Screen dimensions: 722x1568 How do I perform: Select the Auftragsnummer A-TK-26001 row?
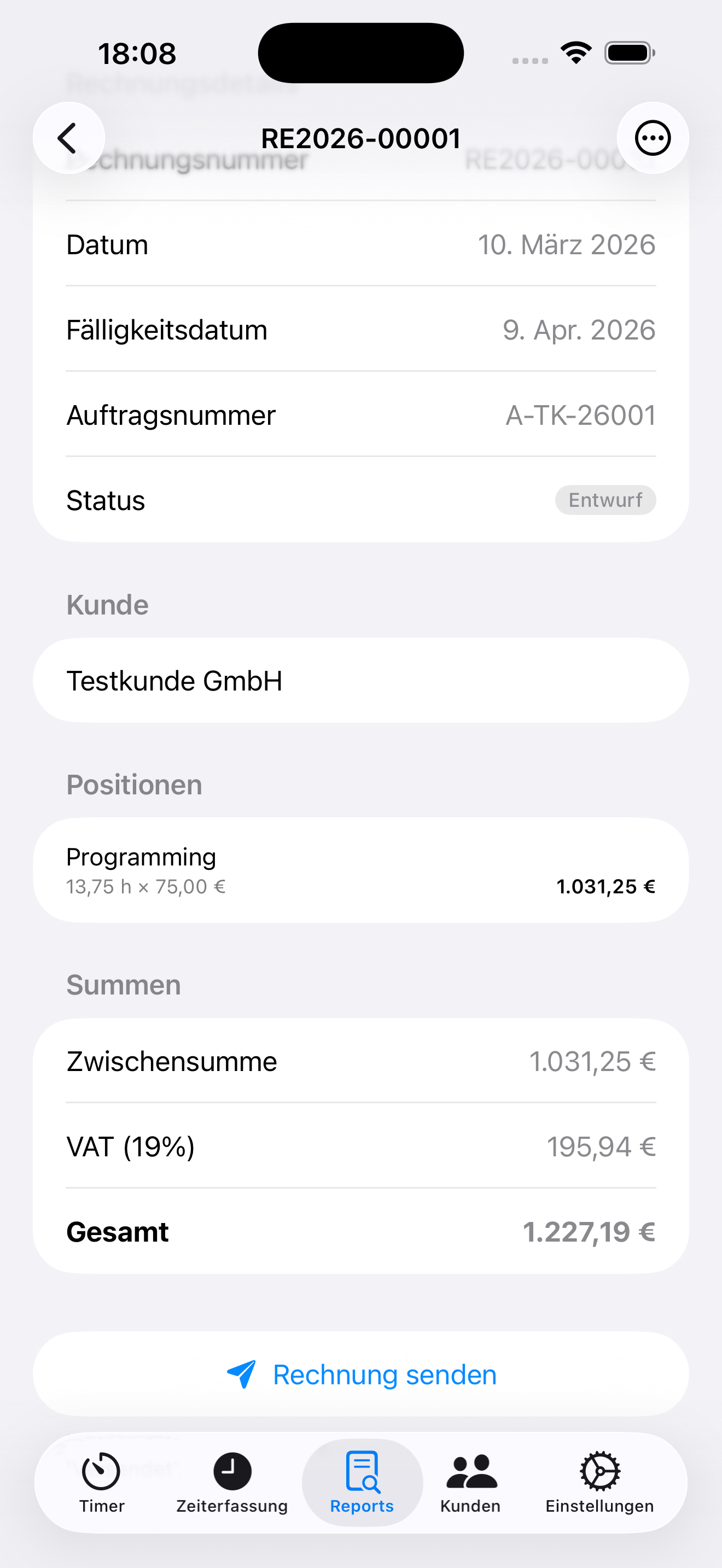click(361, 414)
